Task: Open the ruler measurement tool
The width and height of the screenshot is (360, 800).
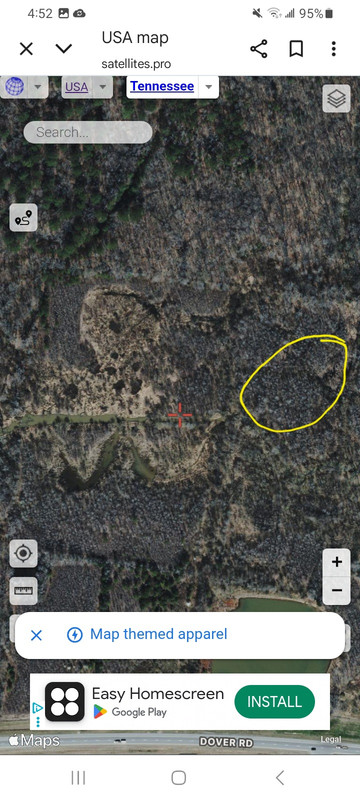Action: click(23, 591)
